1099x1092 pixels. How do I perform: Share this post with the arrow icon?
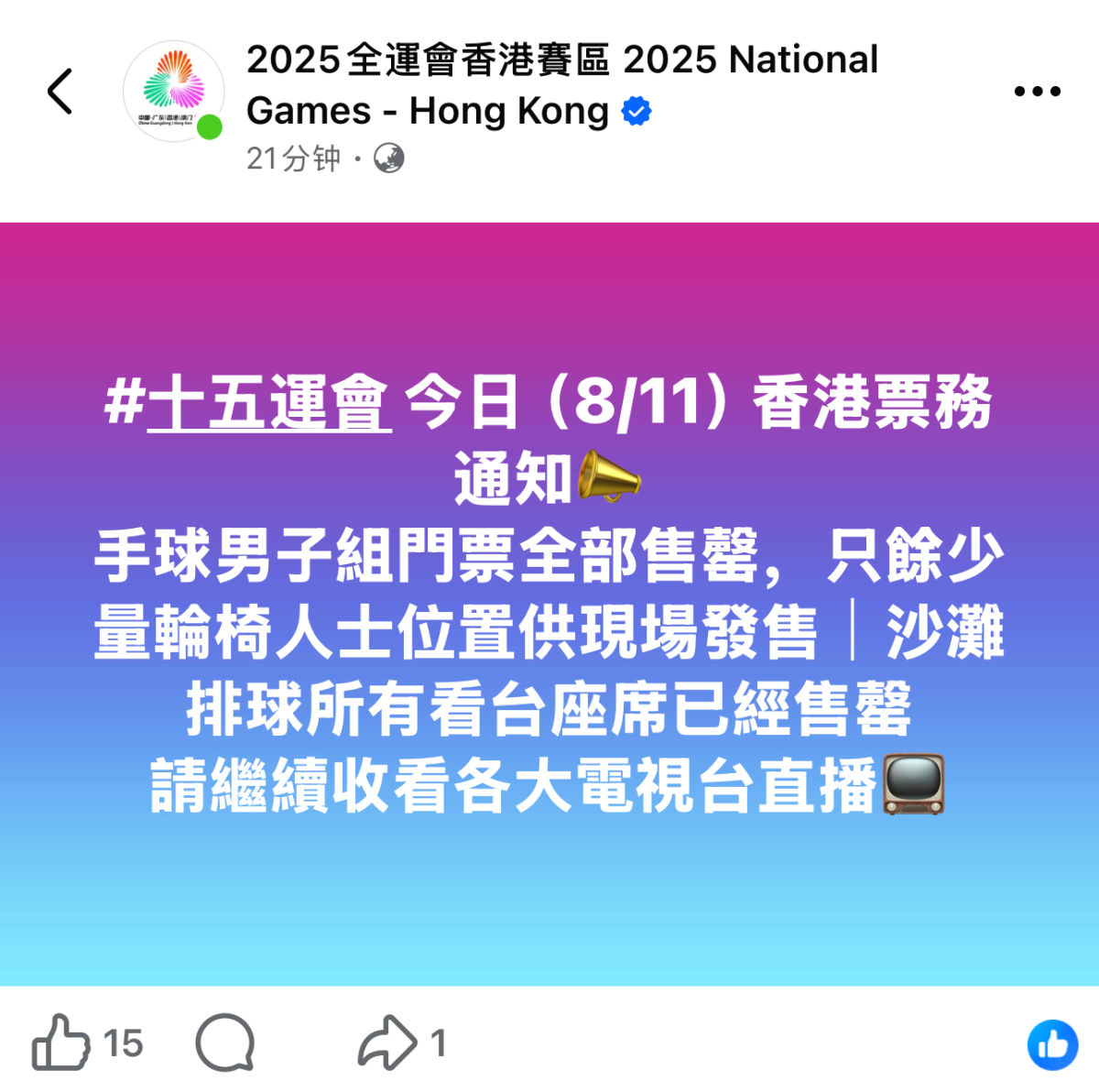(x=386, y=1043)
